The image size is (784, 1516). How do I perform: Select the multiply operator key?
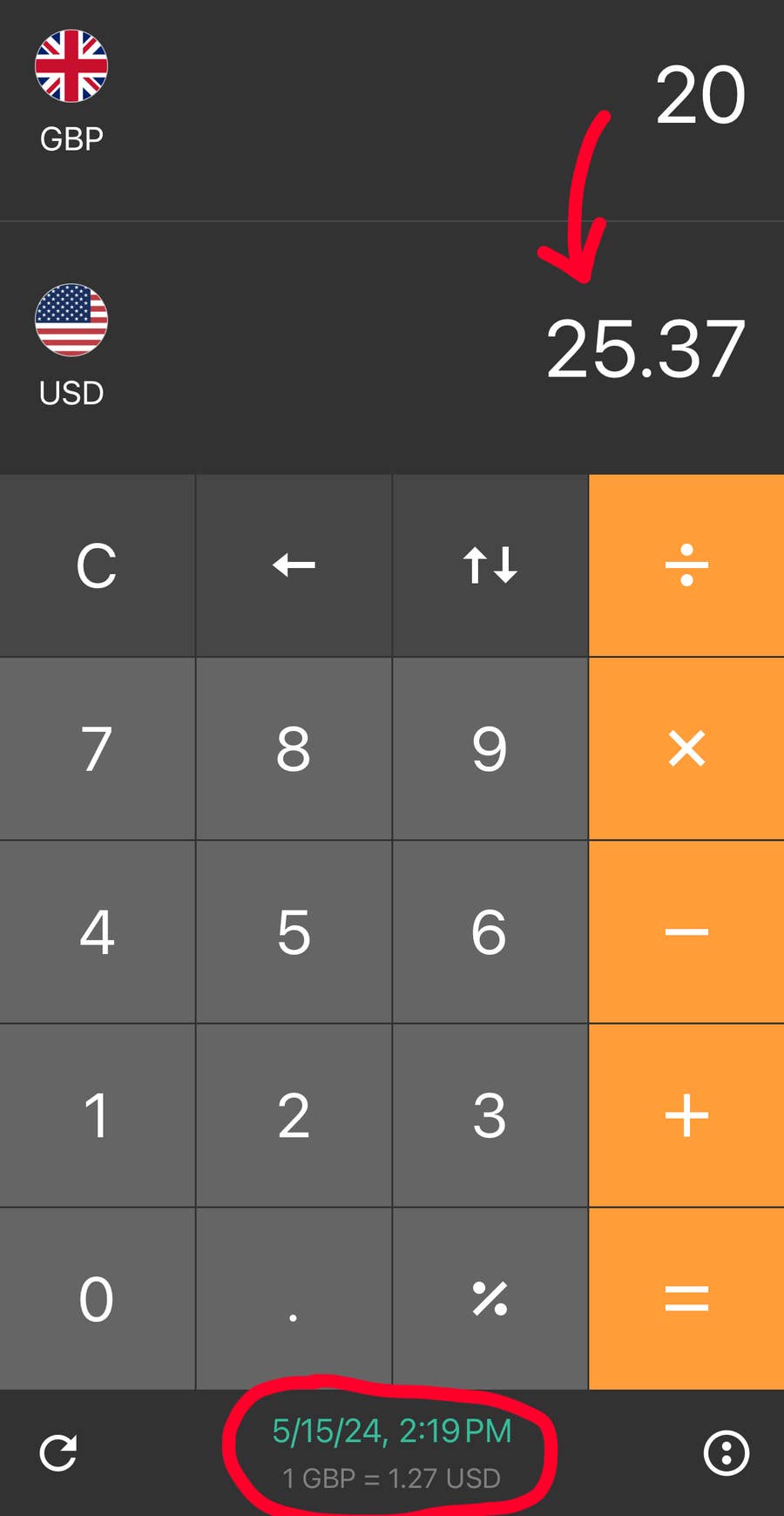point(686,748)
